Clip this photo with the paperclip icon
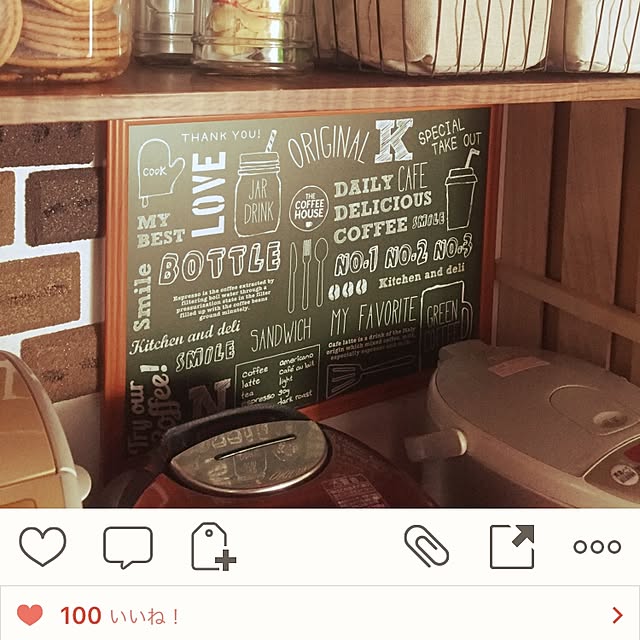 pyautogui.click(x=427, y=547)
